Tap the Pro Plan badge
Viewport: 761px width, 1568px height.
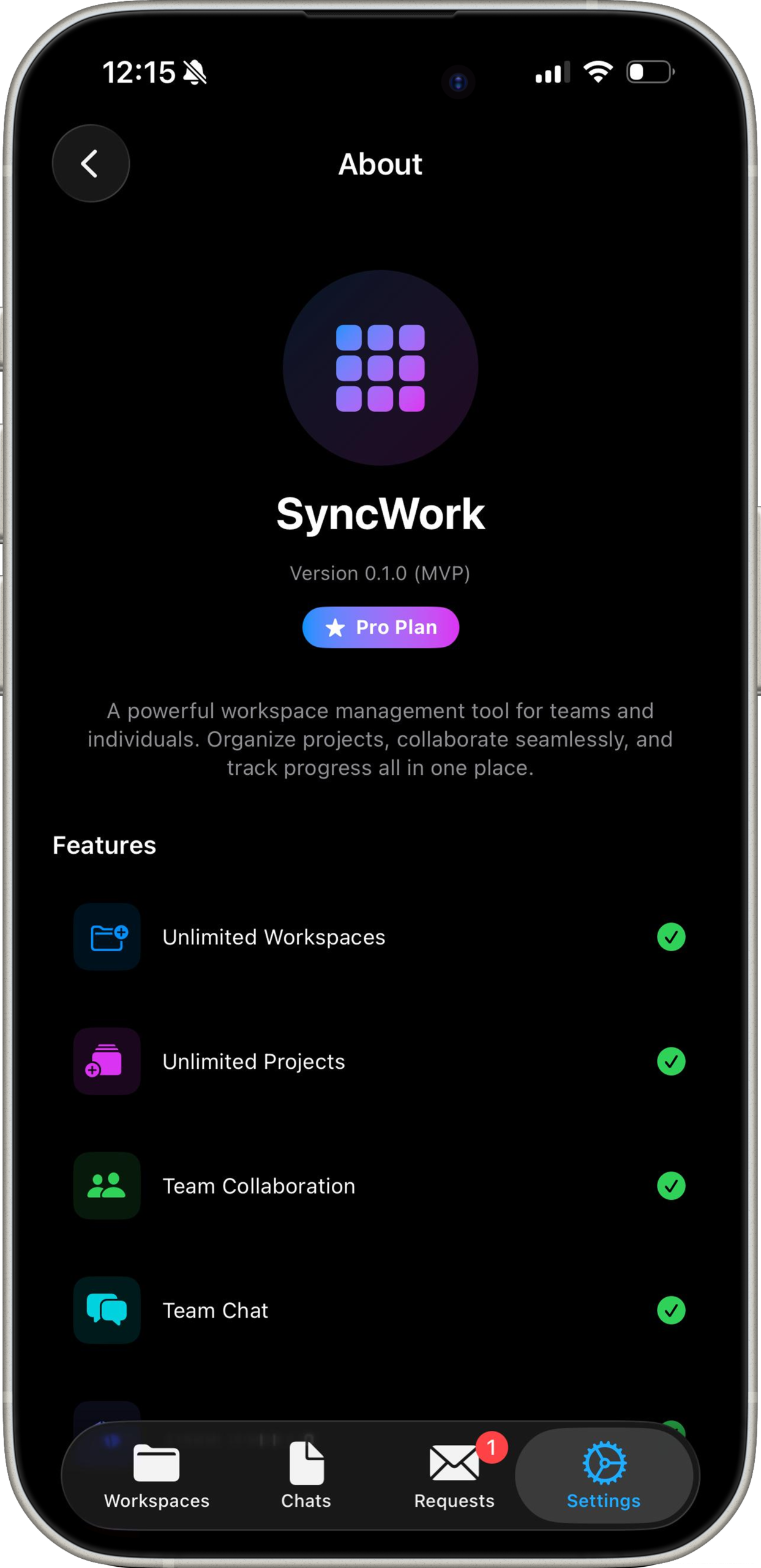tap(380, 627)
